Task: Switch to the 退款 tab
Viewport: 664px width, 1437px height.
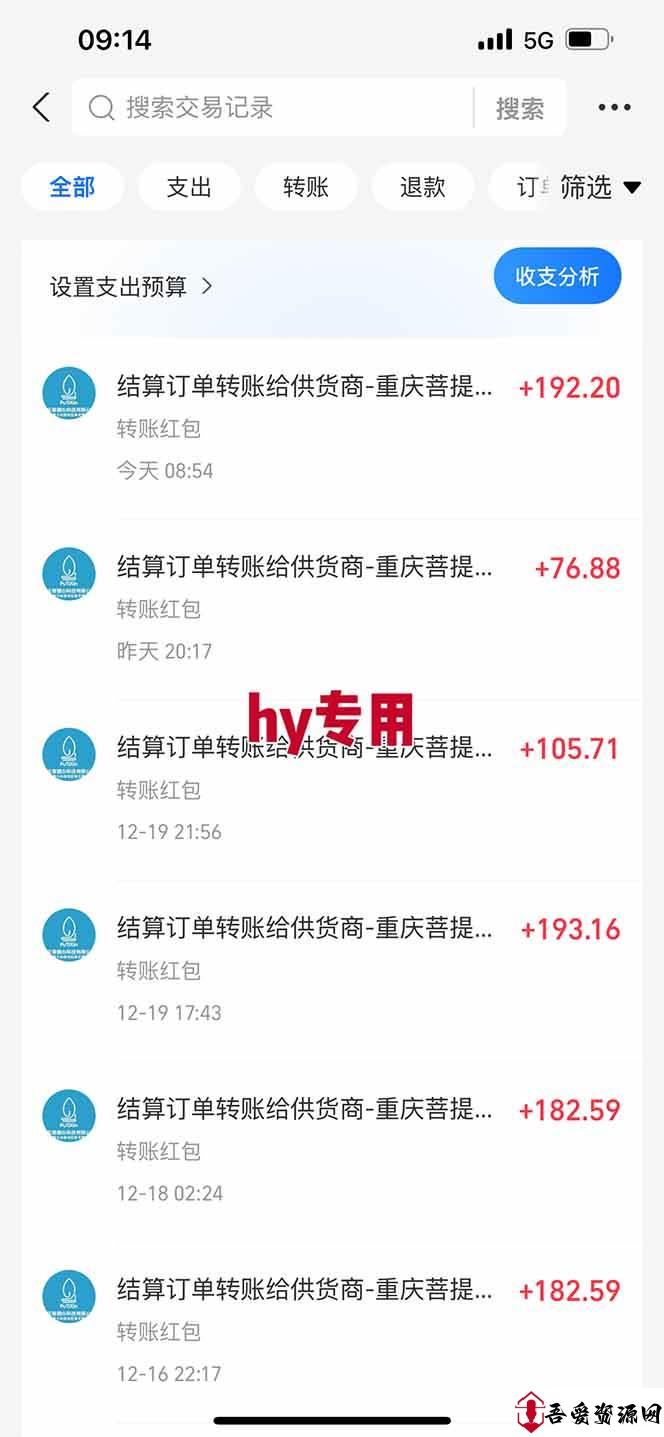Action: (x=422, y=187)
